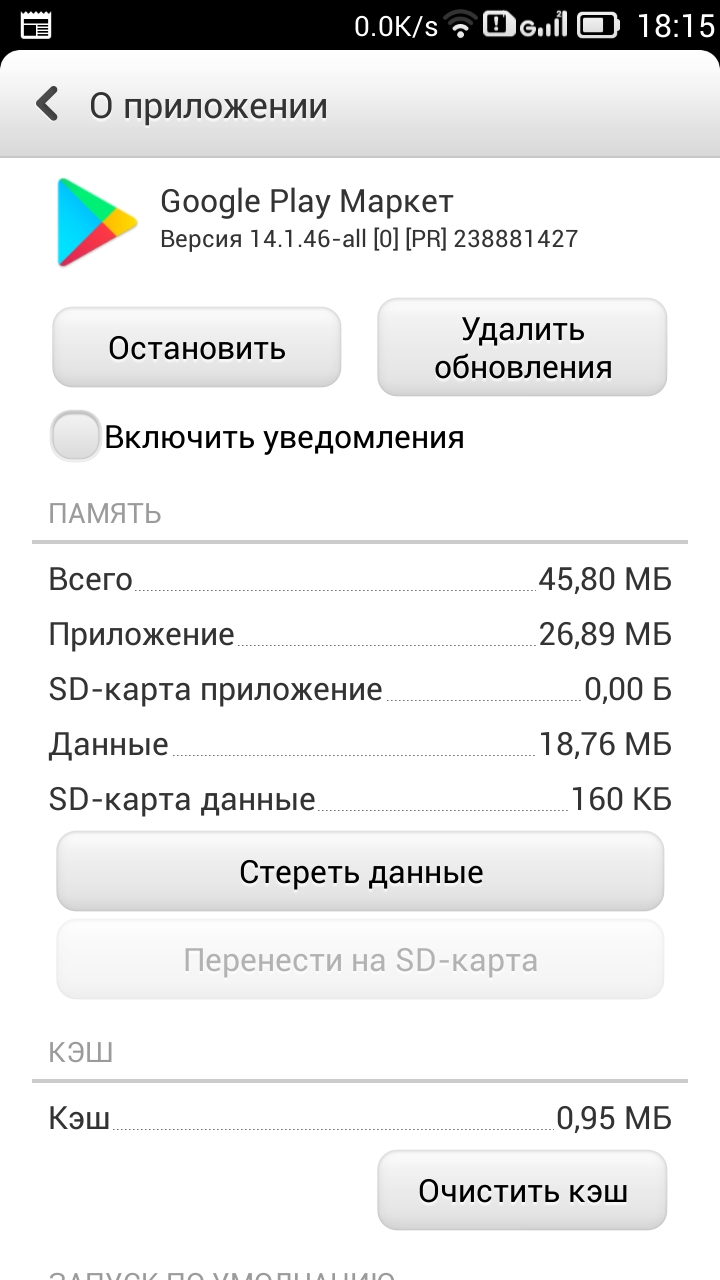This screenshot has height=1280, width=720.
Task: Select Удалить обновления
Action: 522,347
